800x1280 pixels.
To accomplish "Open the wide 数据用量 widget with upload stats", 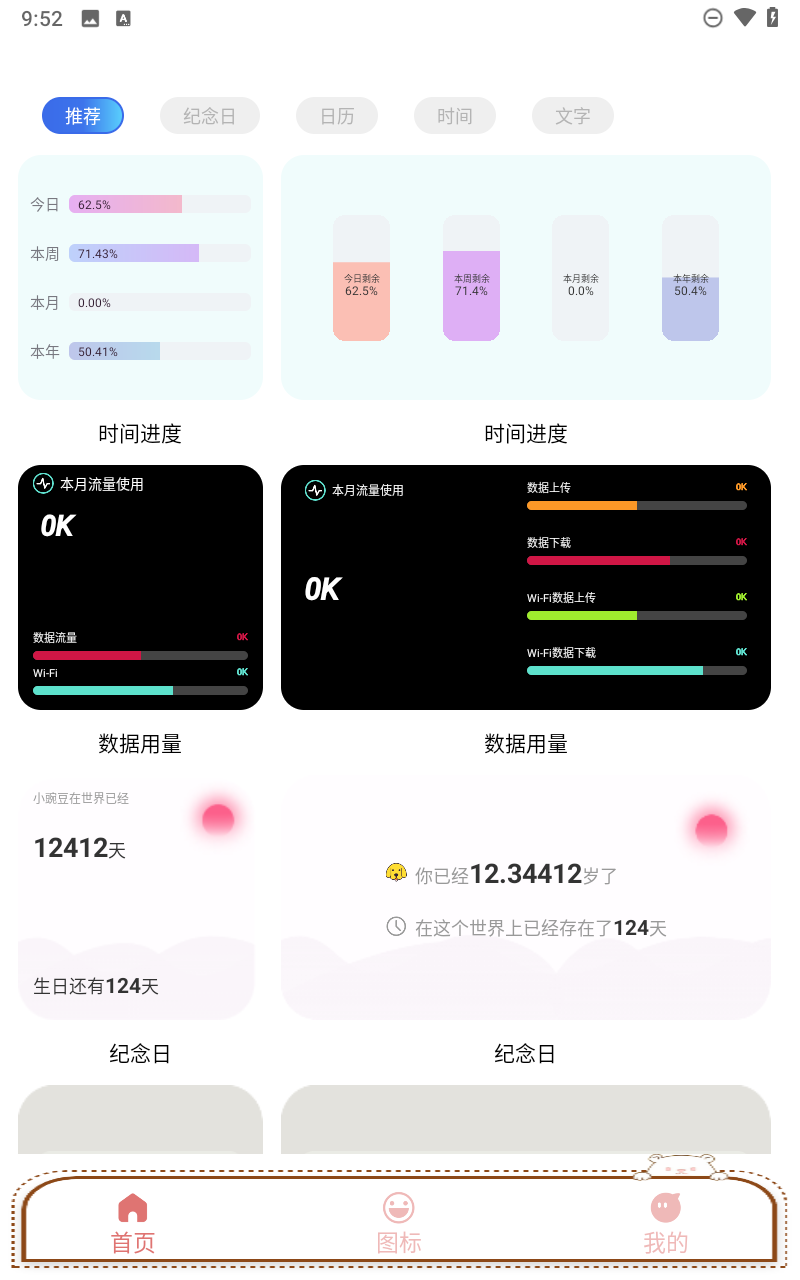I will 526,587.
